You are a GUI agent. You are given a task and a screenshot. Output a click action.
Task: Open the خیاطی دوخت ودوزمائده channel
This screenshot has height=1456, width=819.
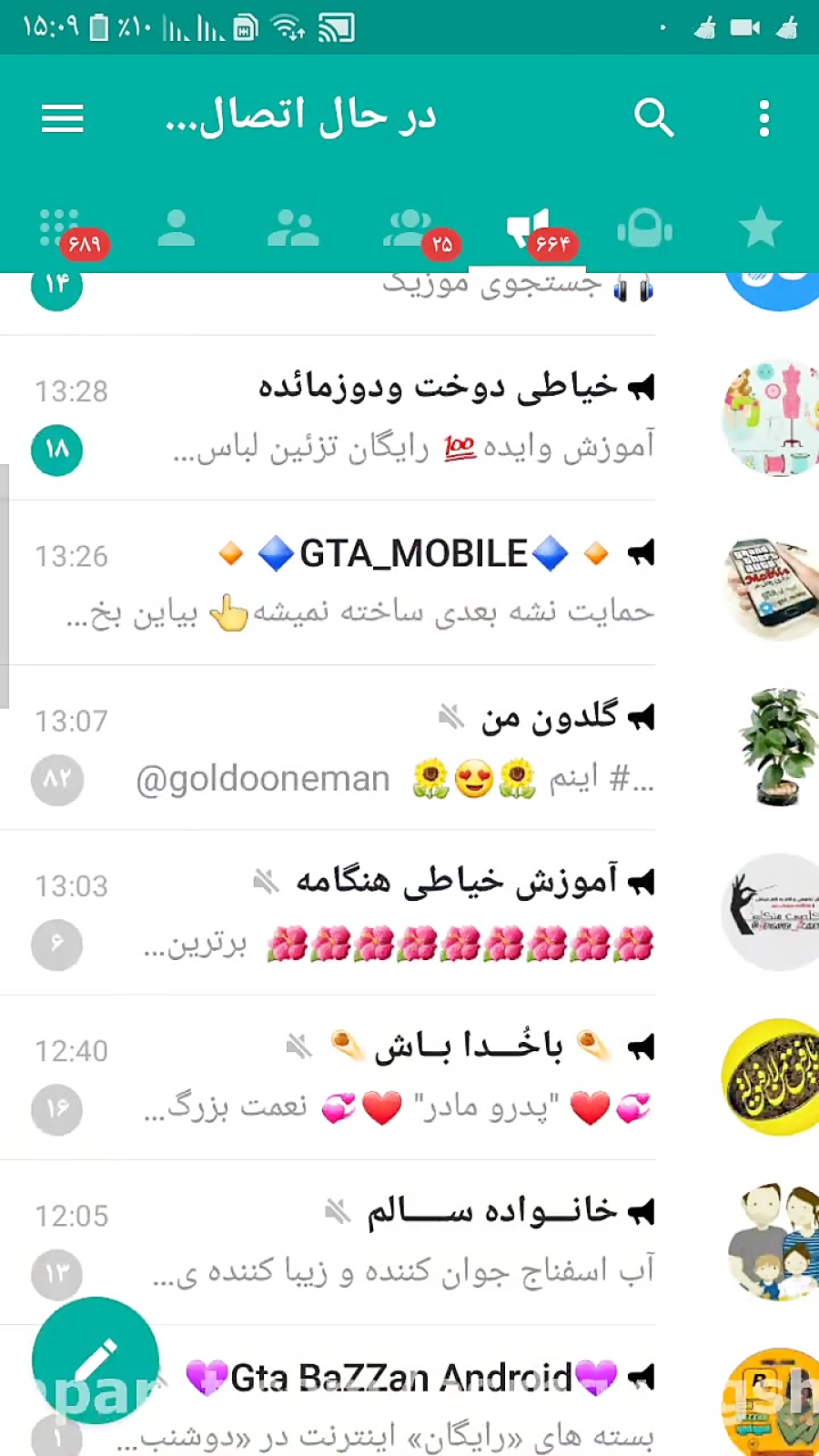tap(409, 418)
